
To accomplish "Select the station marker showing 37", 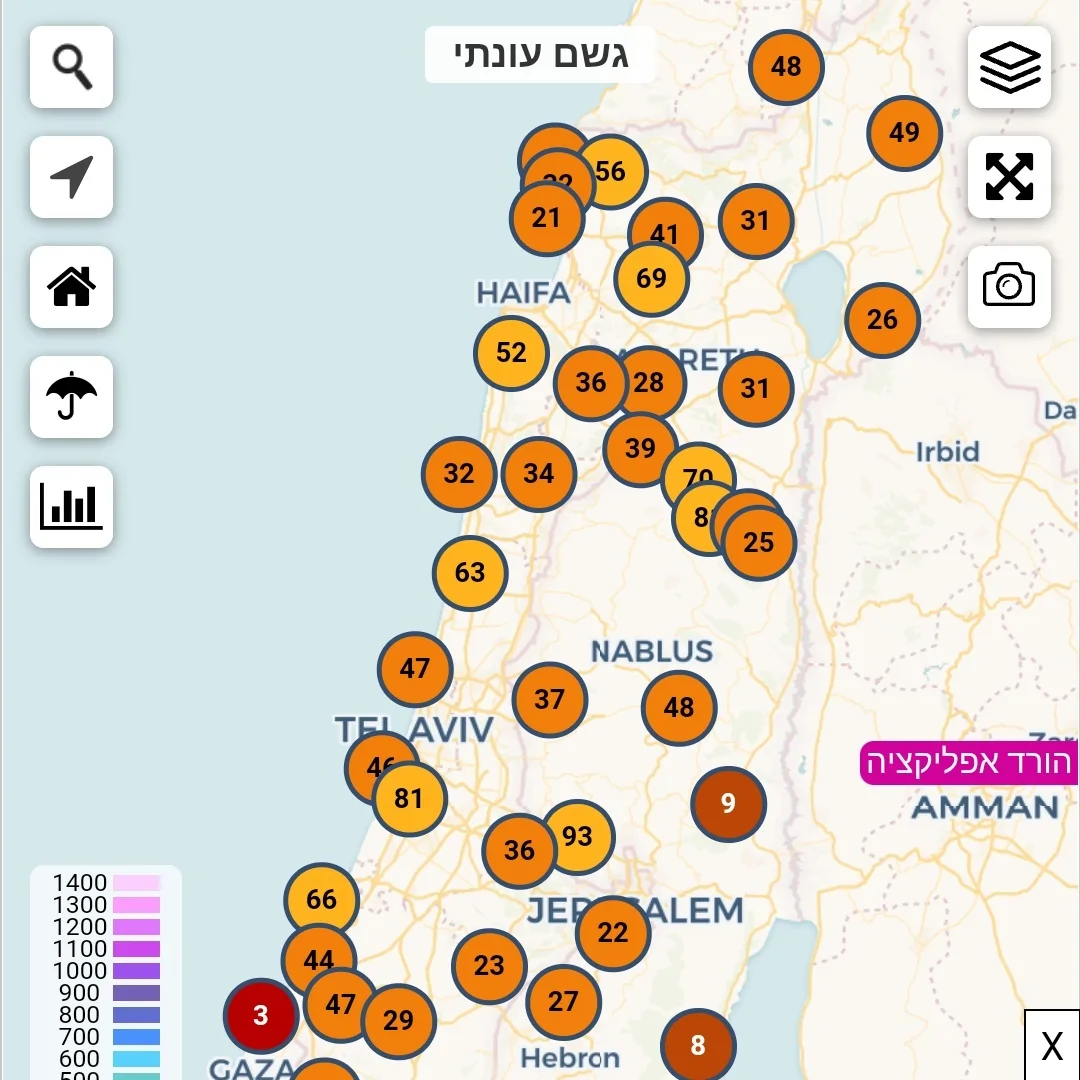I will [549, 699].
